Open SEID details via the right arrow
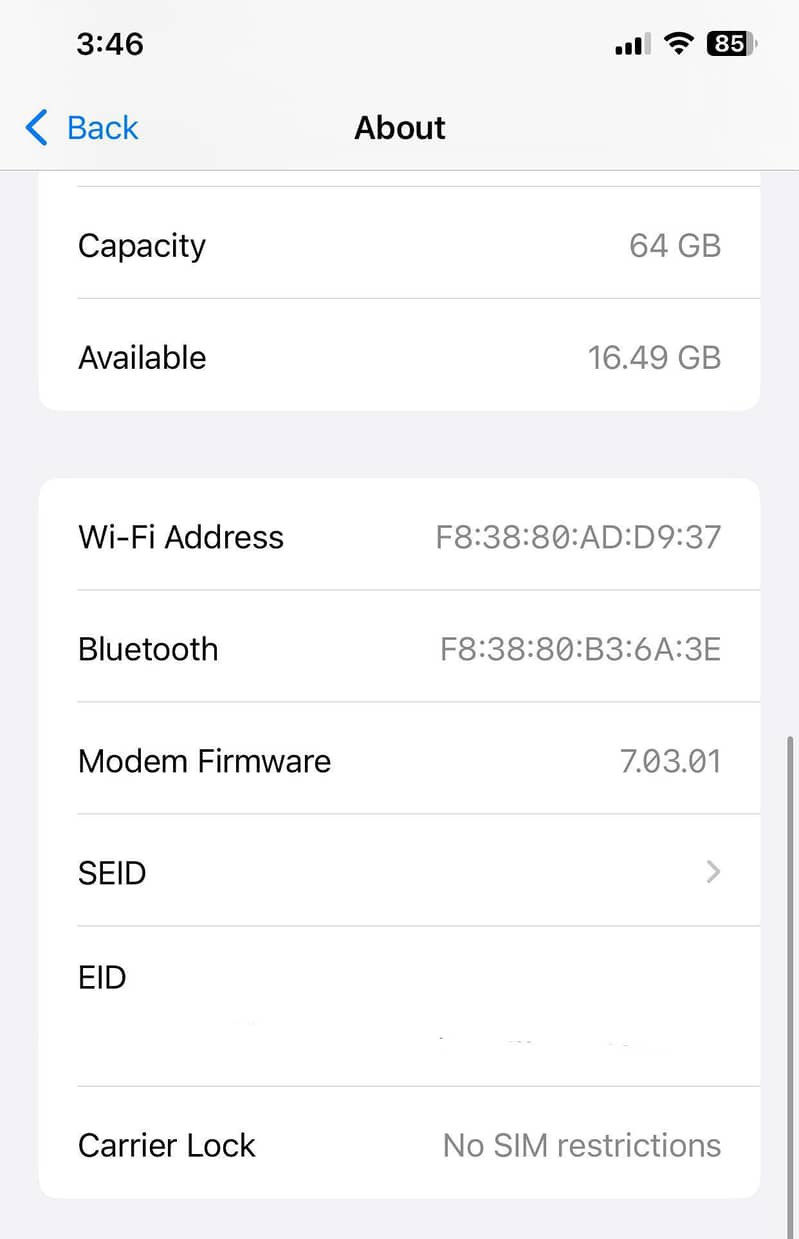Screen dimensions: 799x1239 712,872
